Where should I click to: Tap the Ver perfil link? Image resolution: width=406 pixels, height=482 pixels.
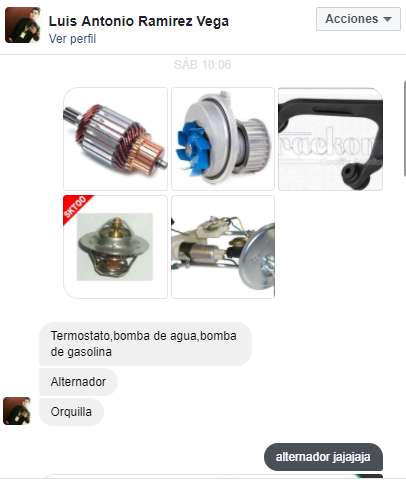click(x=72, y=39)
